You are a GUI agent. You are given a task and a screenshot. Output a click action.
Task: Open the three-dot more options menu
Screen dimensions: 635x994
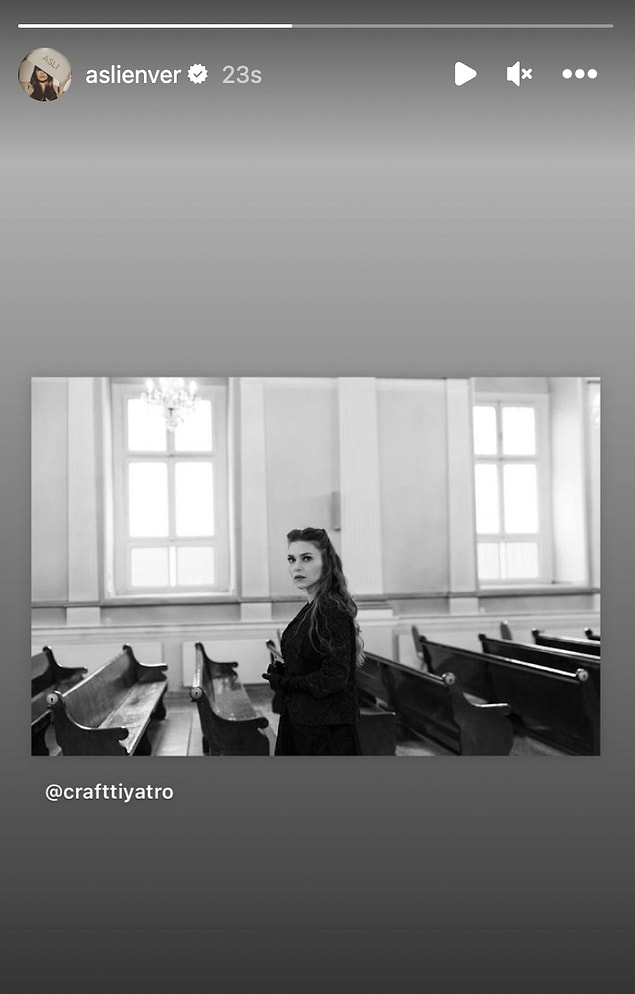pyautogui.click(x=579, y=74)
